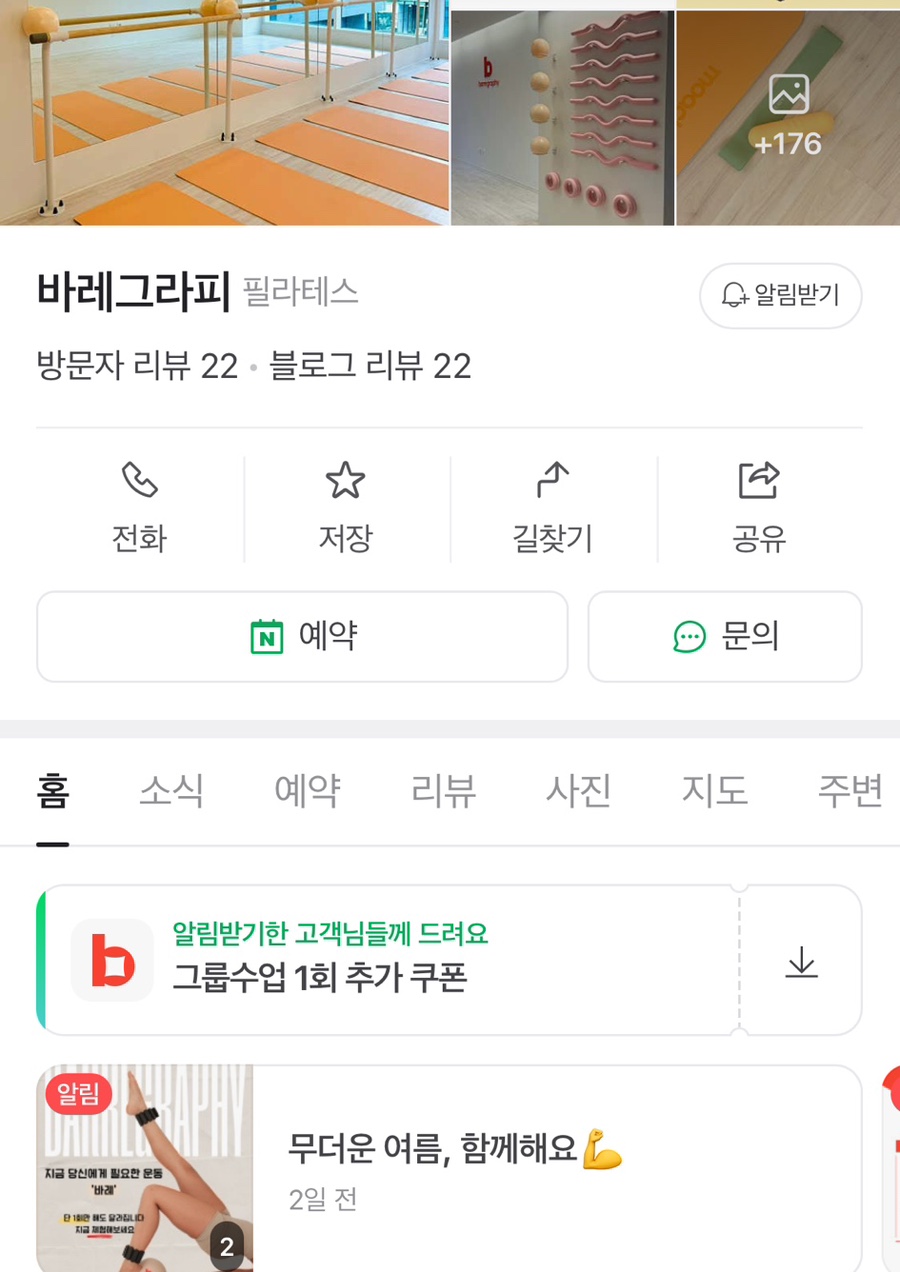Switch to the 지도 tab
The image size is (900, 1272).
(714, 791)
